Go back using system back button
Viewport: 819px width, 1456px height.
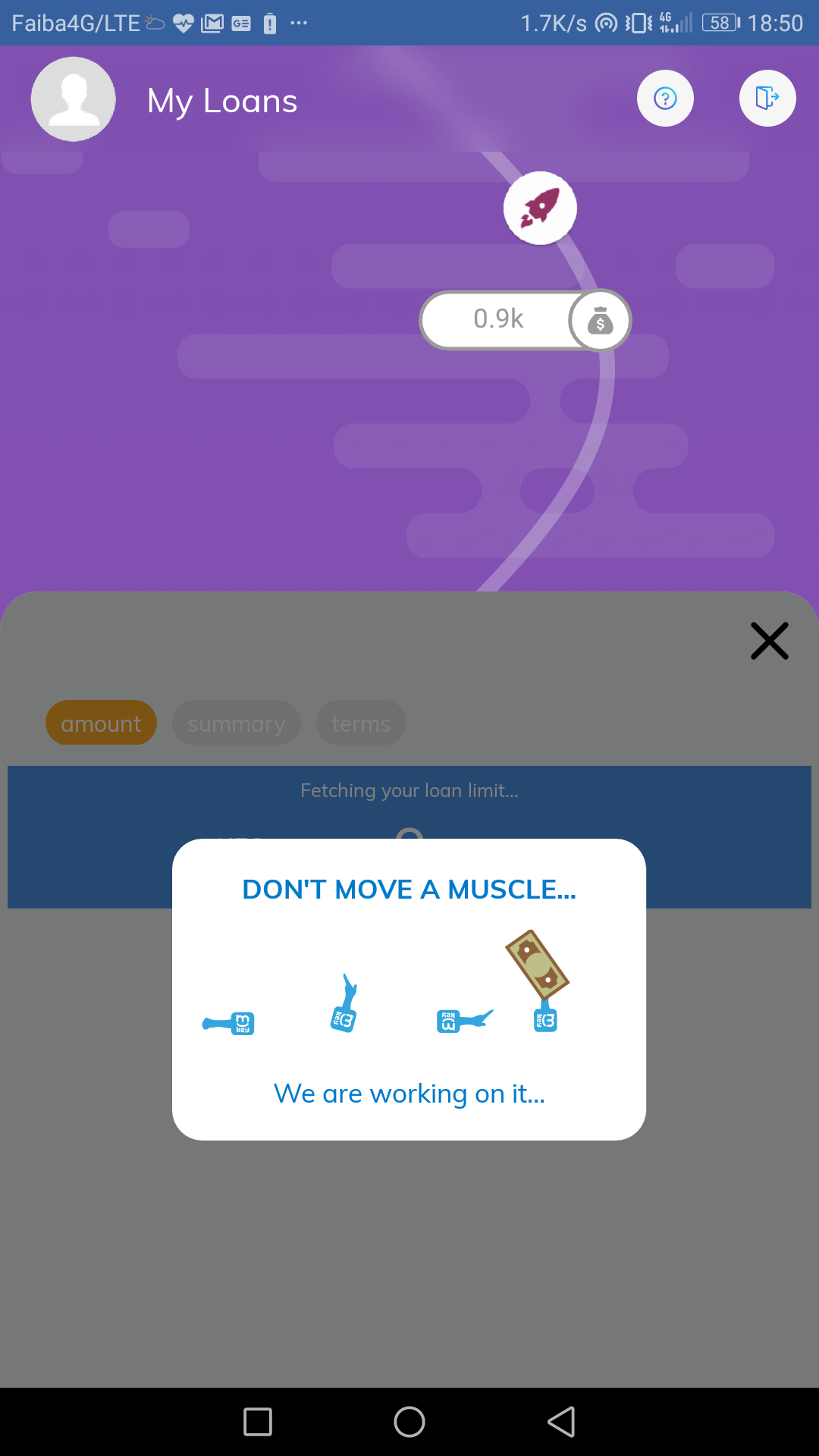[x=561, y=1422]
